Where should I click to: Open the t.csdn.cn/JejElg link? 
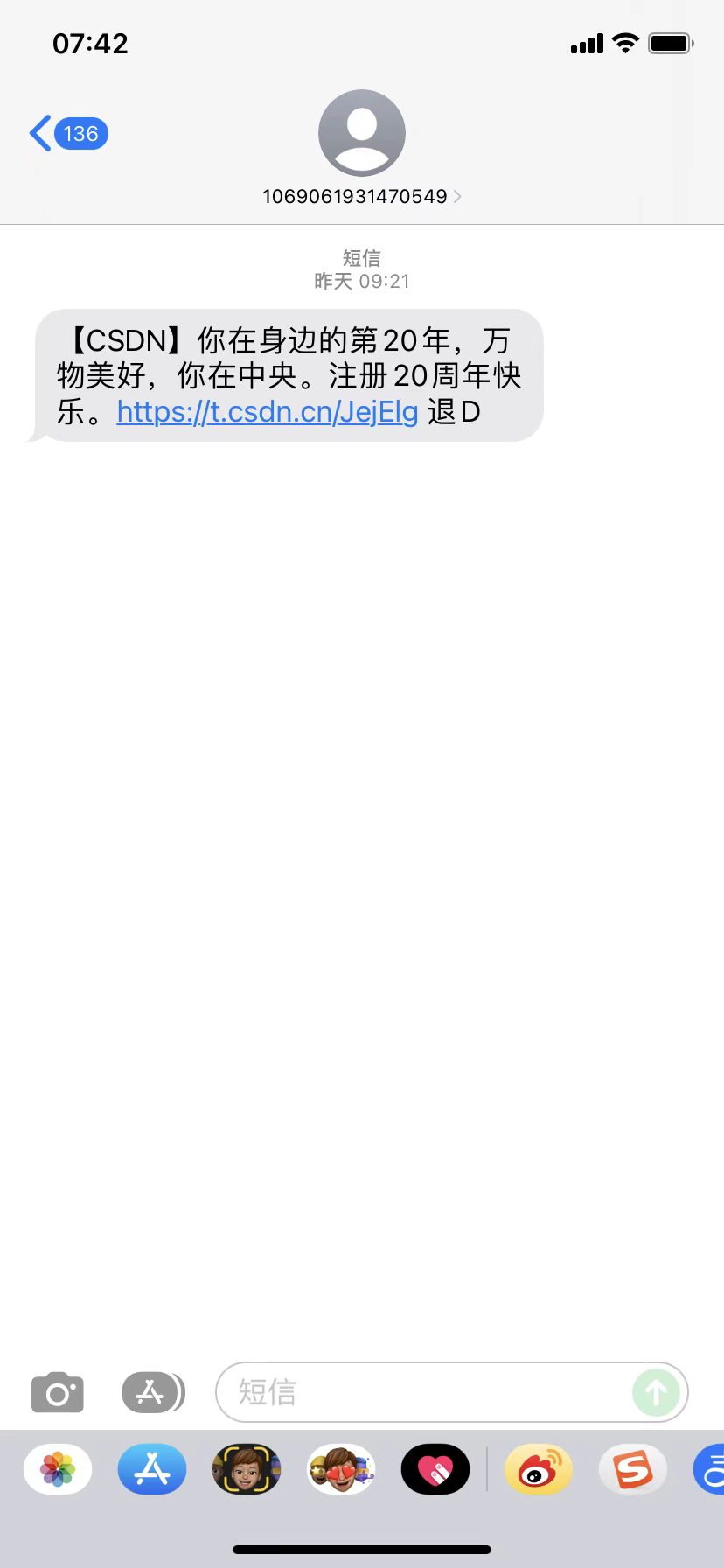pos(268,412)
